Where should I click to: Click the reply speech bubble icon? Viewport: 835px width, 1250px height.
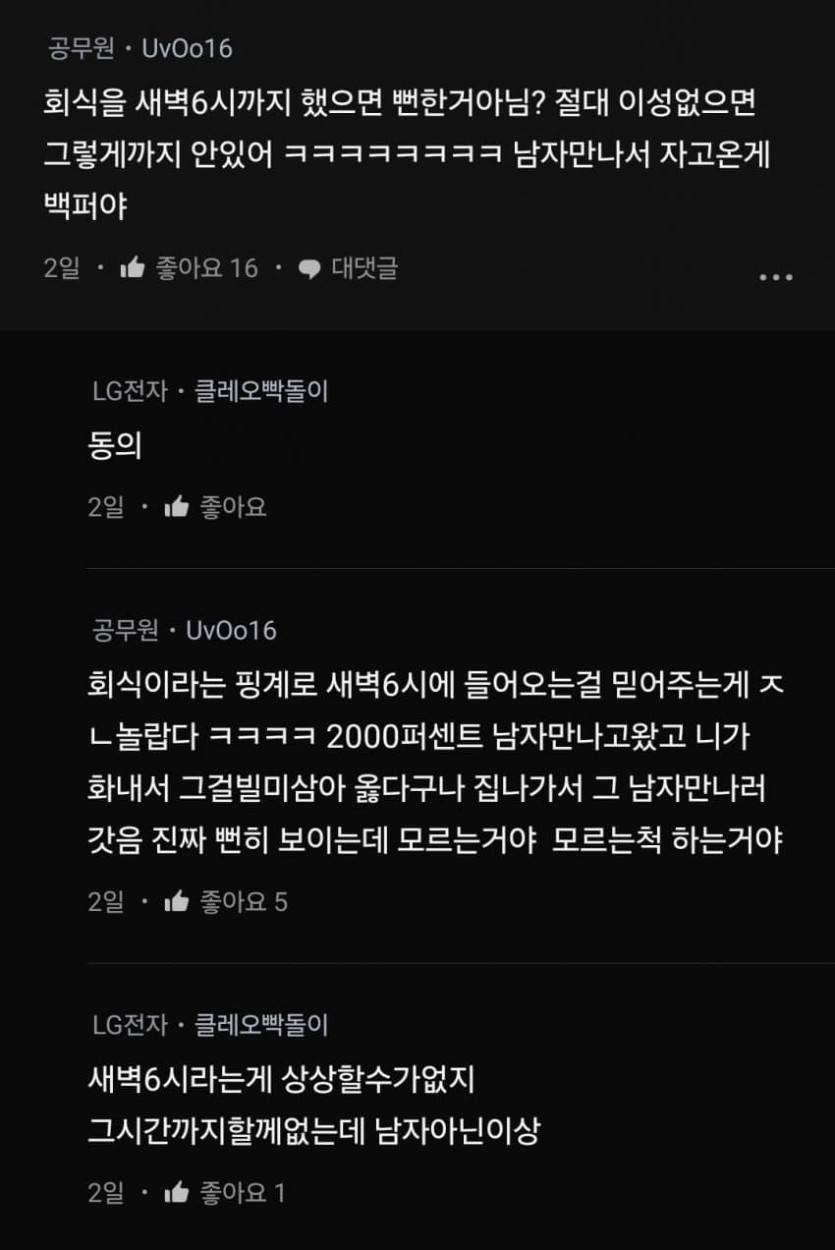[x=310, y=267]
